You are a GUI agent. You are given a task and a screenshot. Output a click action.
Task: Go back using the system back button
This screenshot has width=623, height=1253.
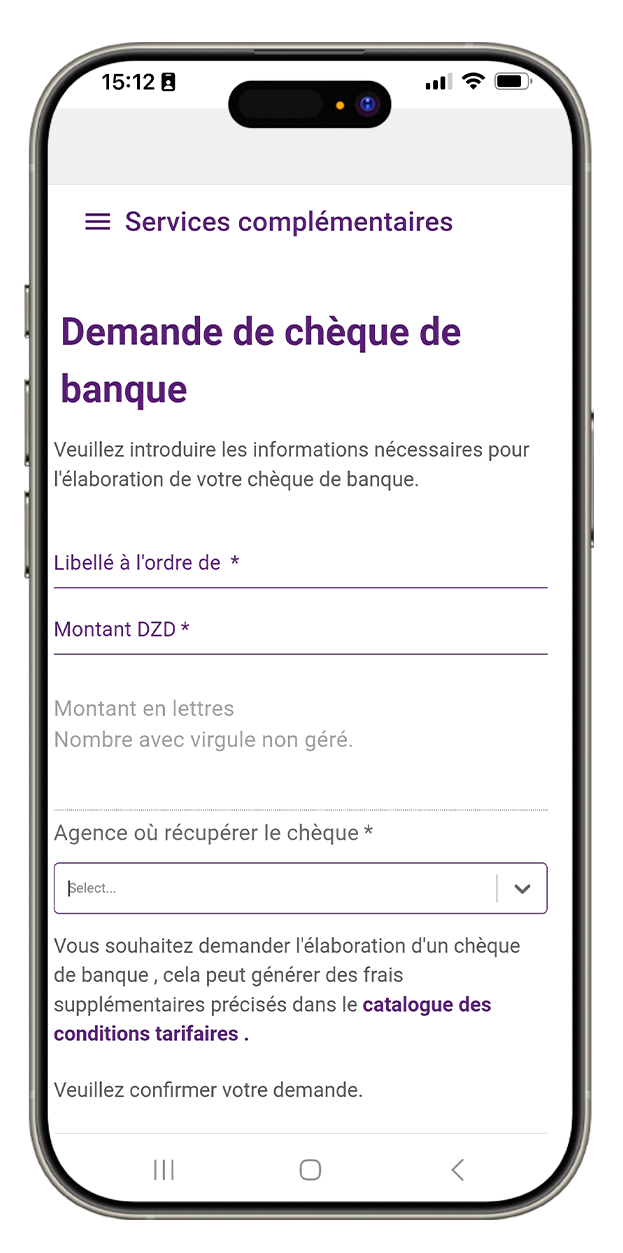(x=457, y=1169)
